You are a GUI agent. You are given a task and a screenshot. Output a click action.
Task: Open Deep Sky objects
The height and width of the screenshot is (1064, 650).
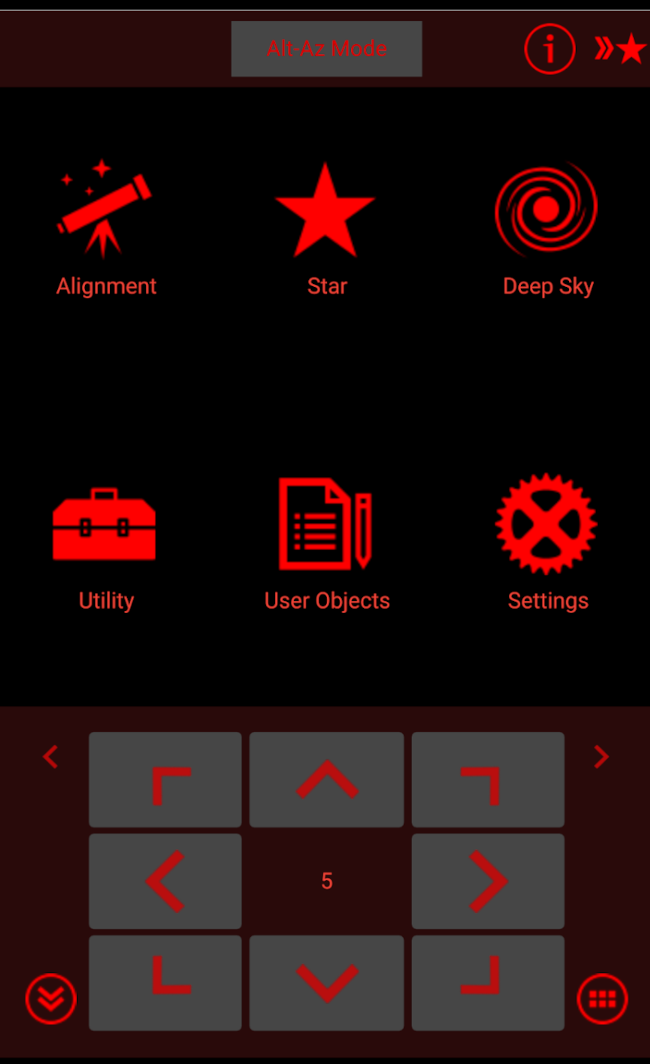tap(547, 230)
